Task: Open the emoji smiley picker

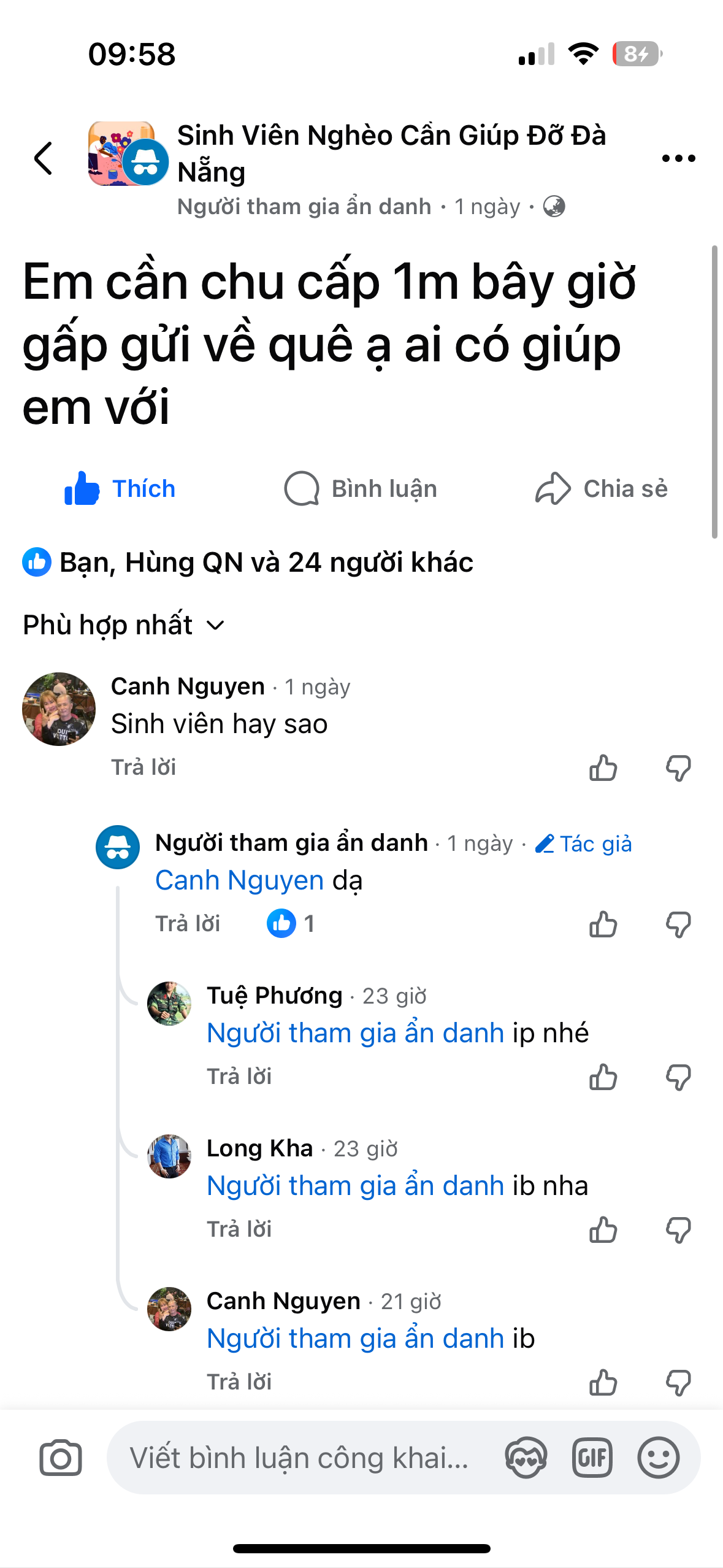Action: (x=658, y=1458)
